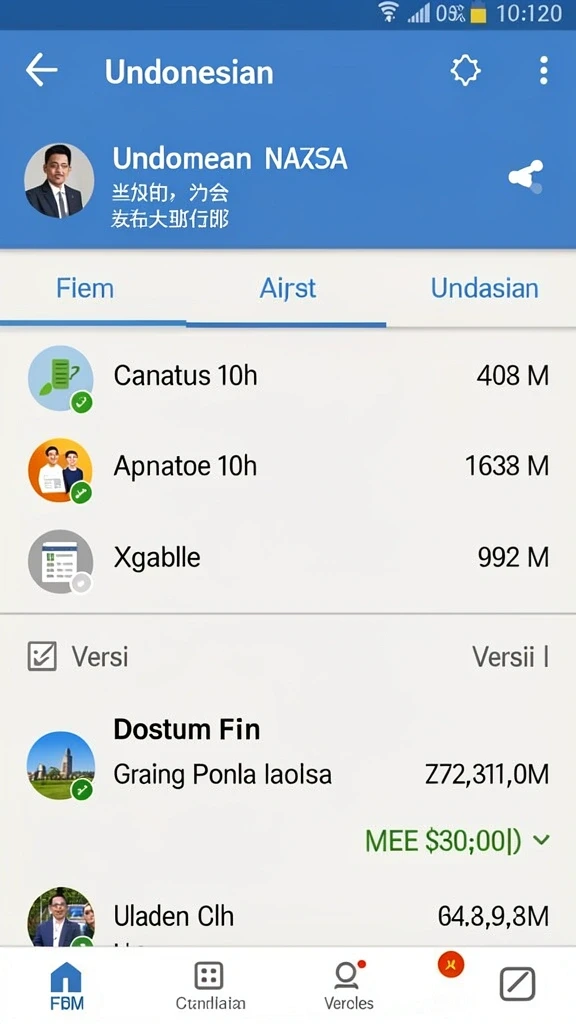Open the Uladen Clh row
This screenshot has height=1024, width=576.
click(288, 916)
